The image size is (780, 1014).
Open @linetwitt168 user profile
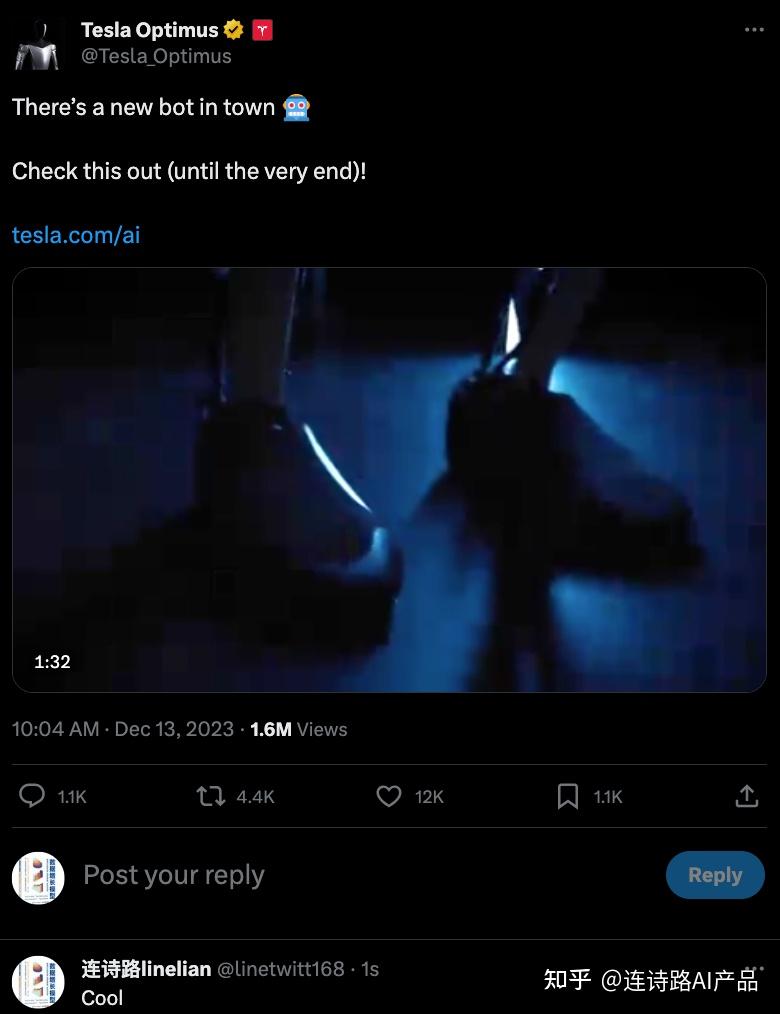point(280,969)
